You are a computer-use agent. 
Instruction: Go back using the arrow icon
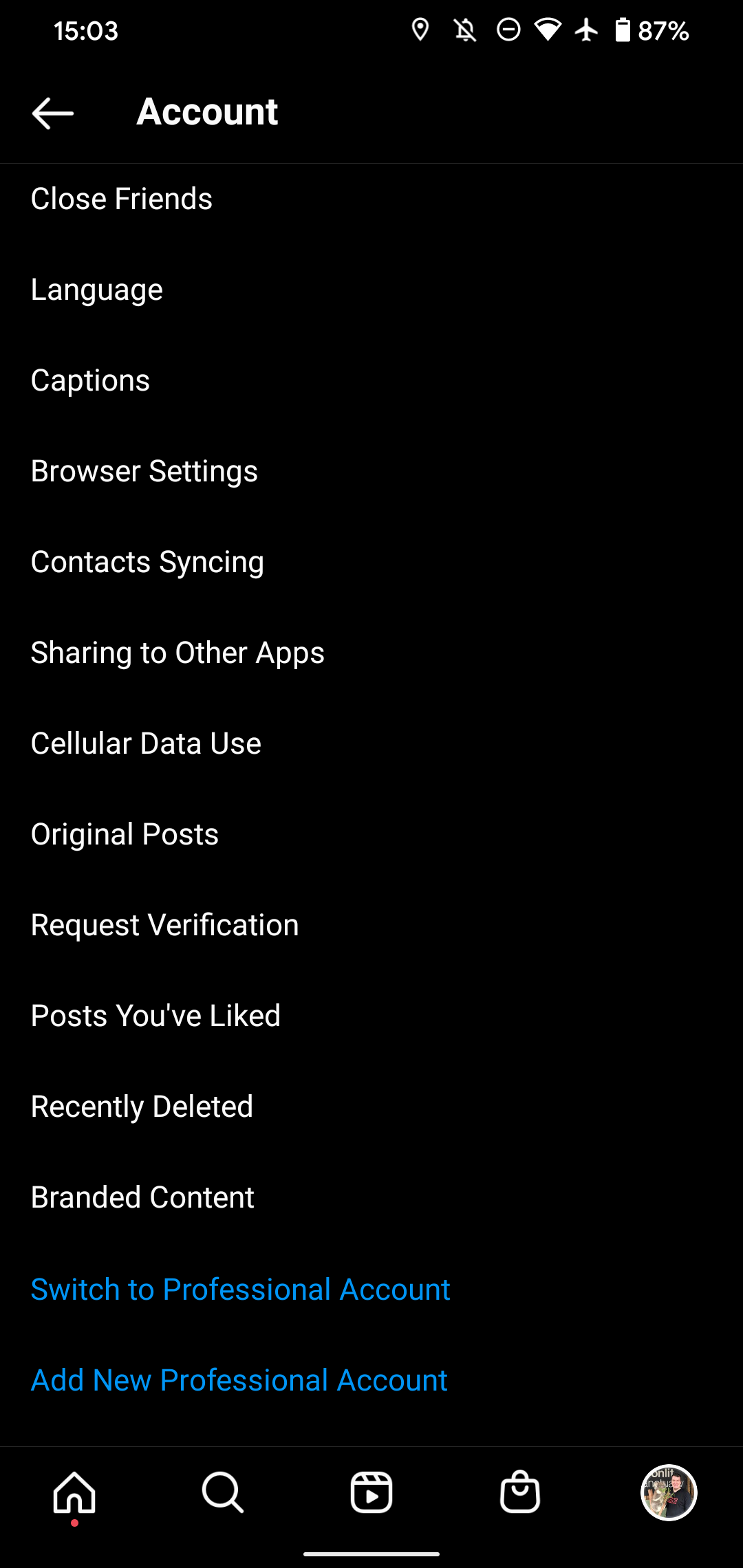pyautogui.click(x=52, y=113)
